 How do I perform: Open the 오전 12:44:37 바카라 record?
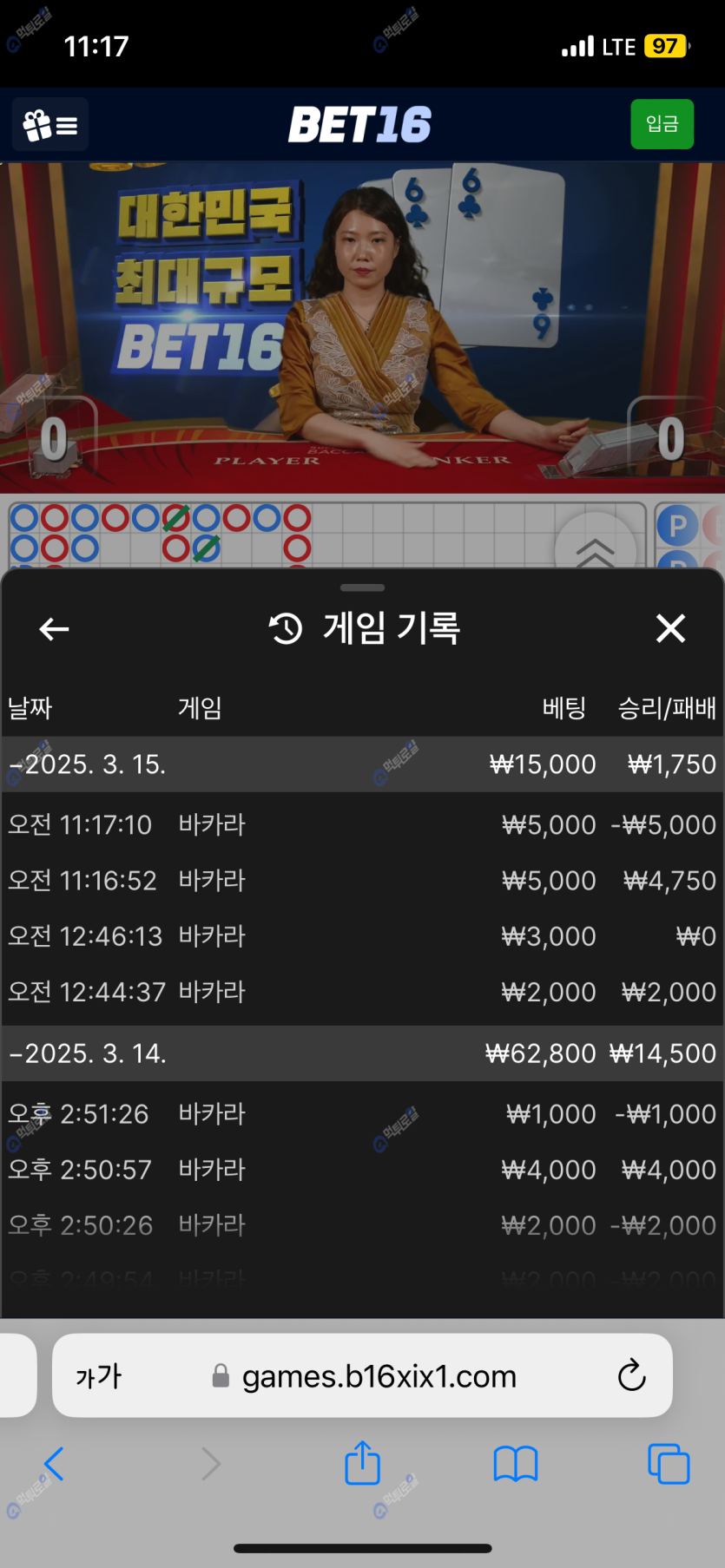(361, 992)
